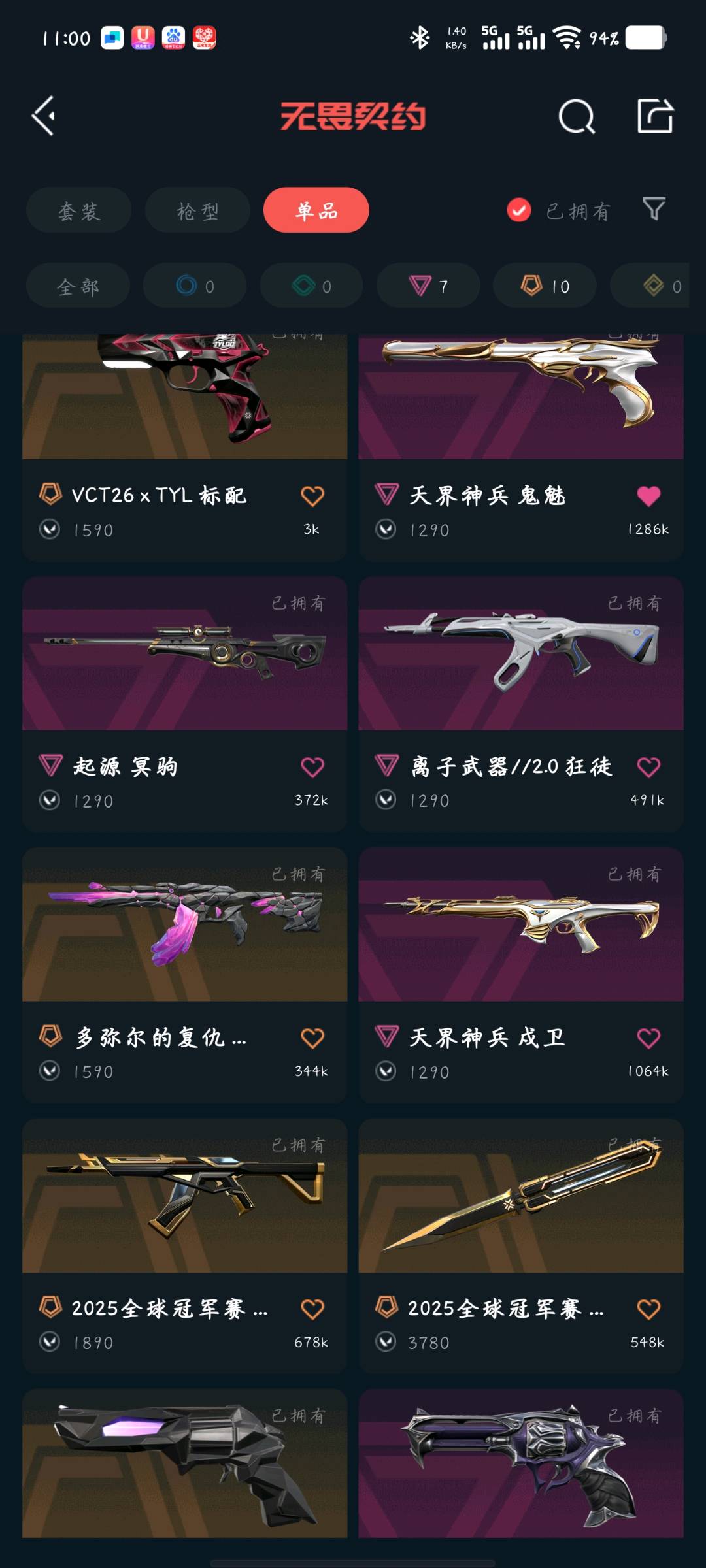This screenshot has width=706, height=1568.
Task: Unlike 天界神兵 鬼魅 via its heart
Action: point(648,496)
